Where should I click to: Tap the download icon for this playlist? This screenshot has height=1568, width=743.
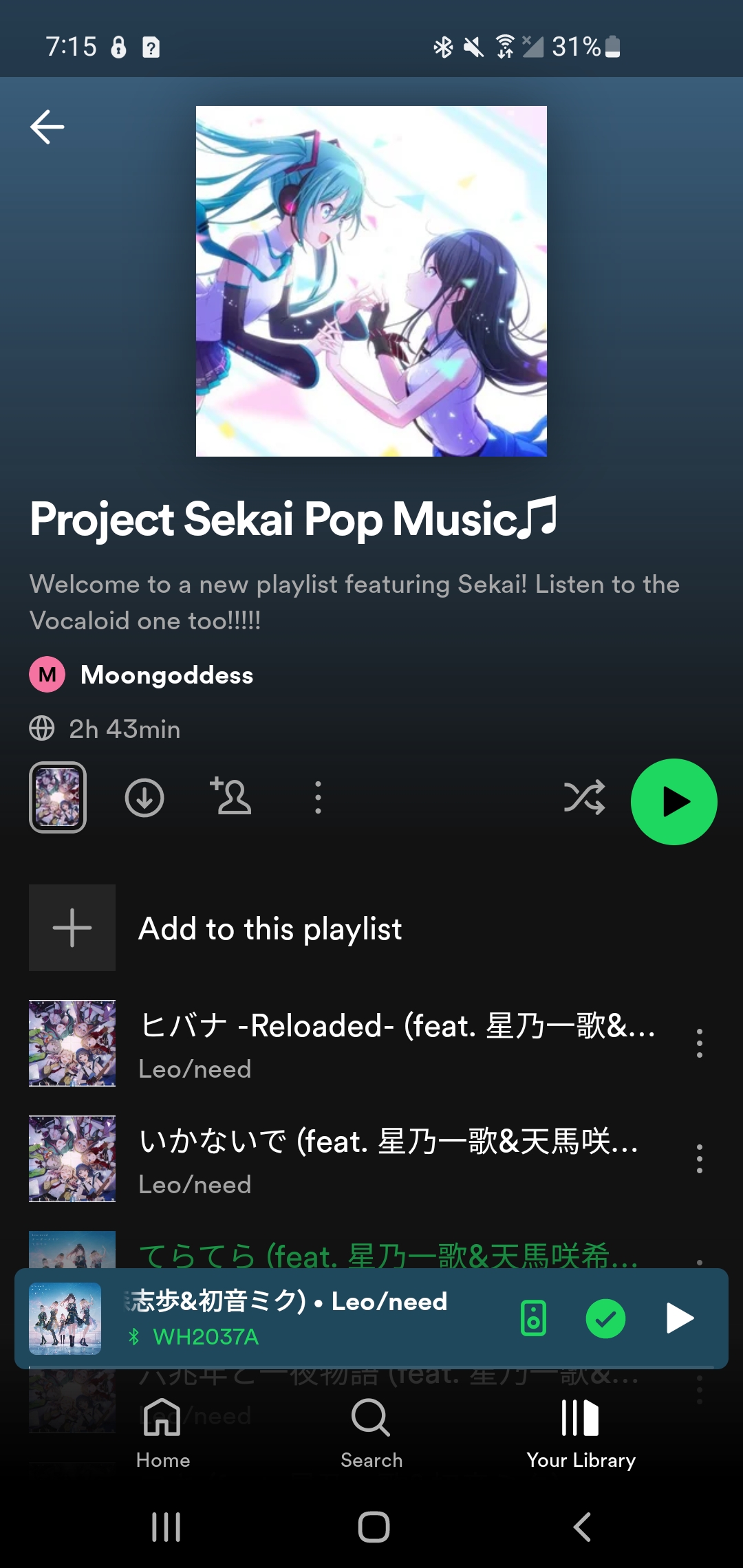click(x=144, y=799)
